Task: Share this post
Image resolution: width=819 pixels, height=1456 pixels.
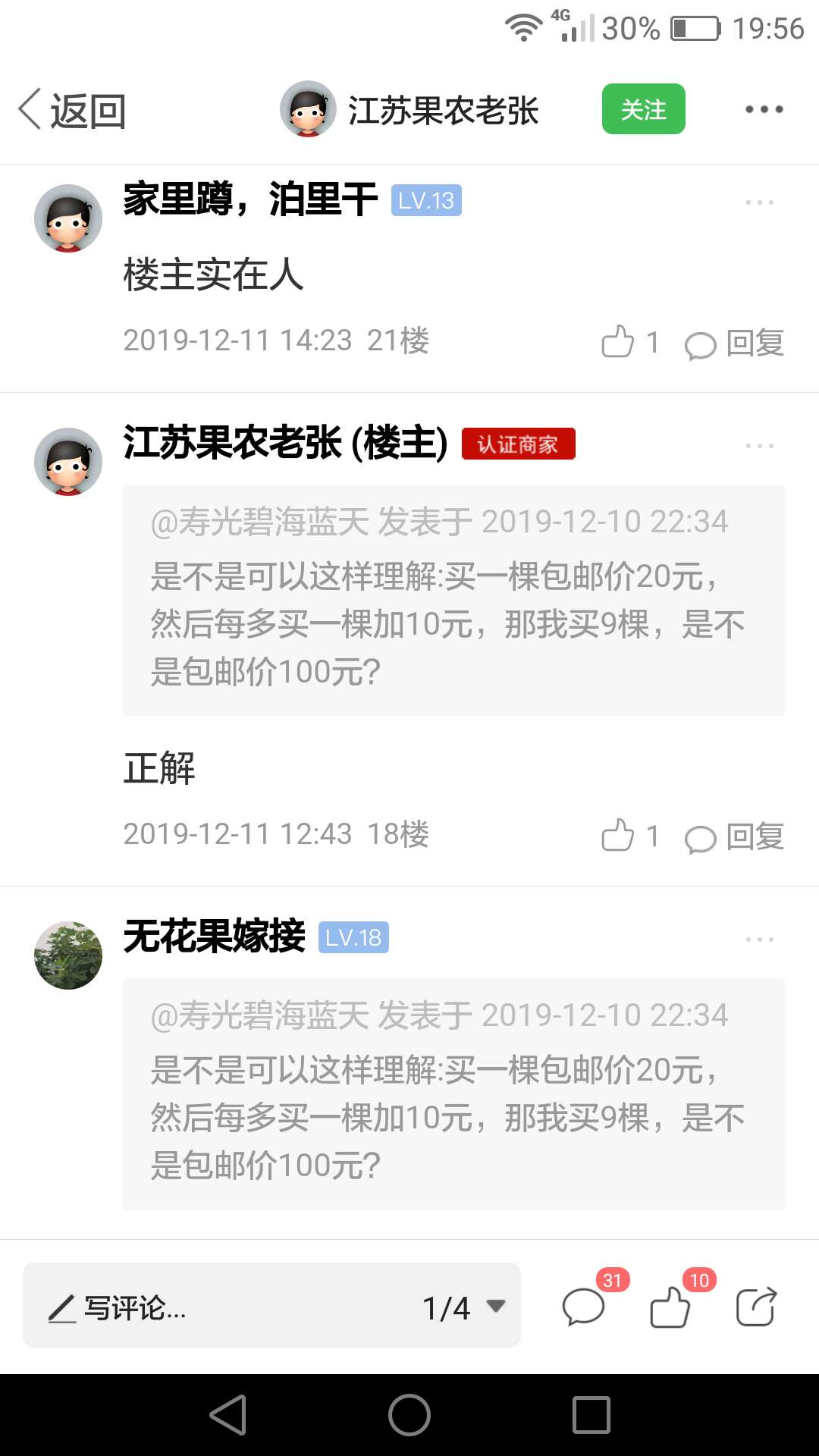Action: (x=757, y=1307)
